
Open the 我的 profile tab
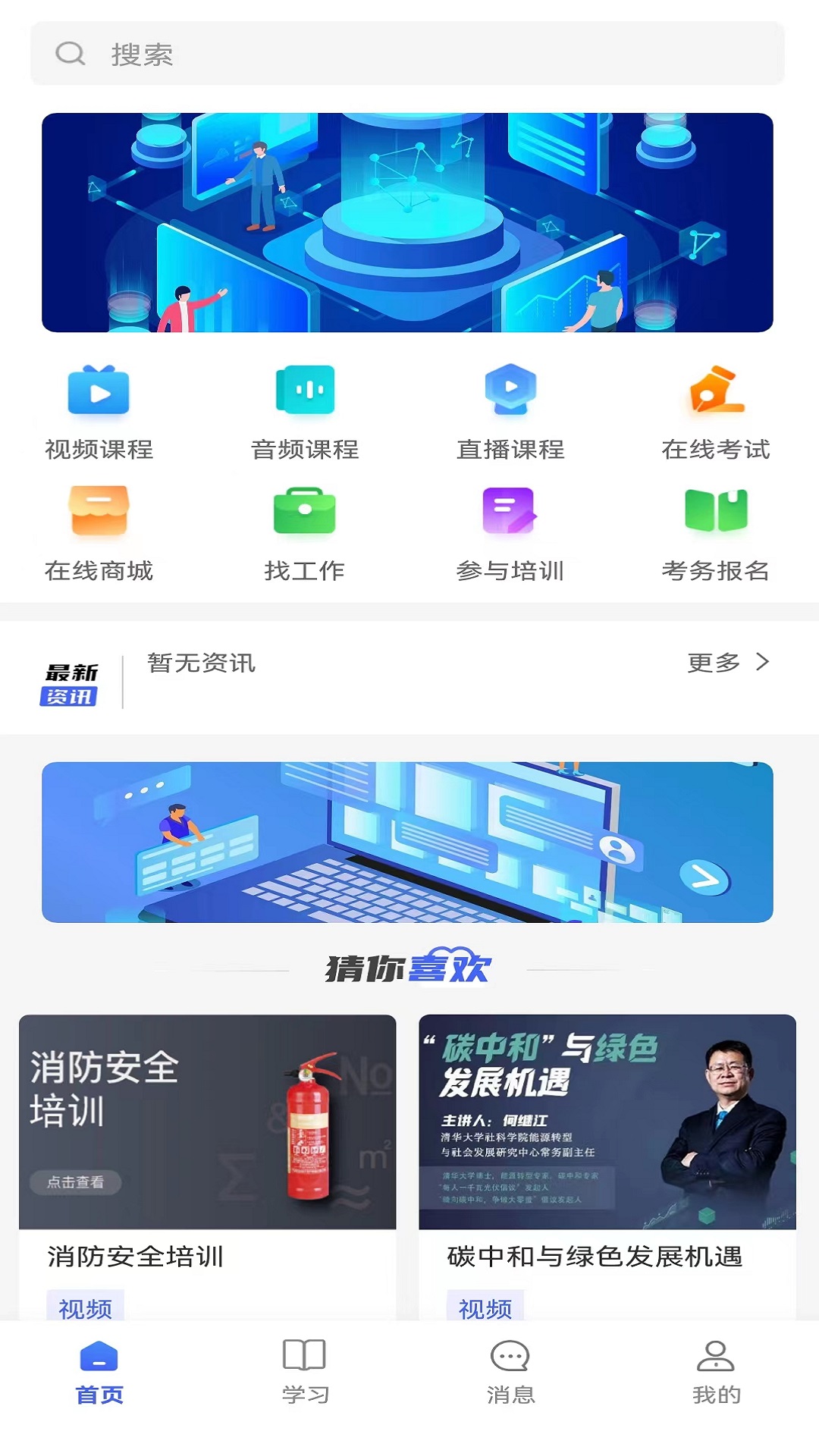pos(716,1373)
